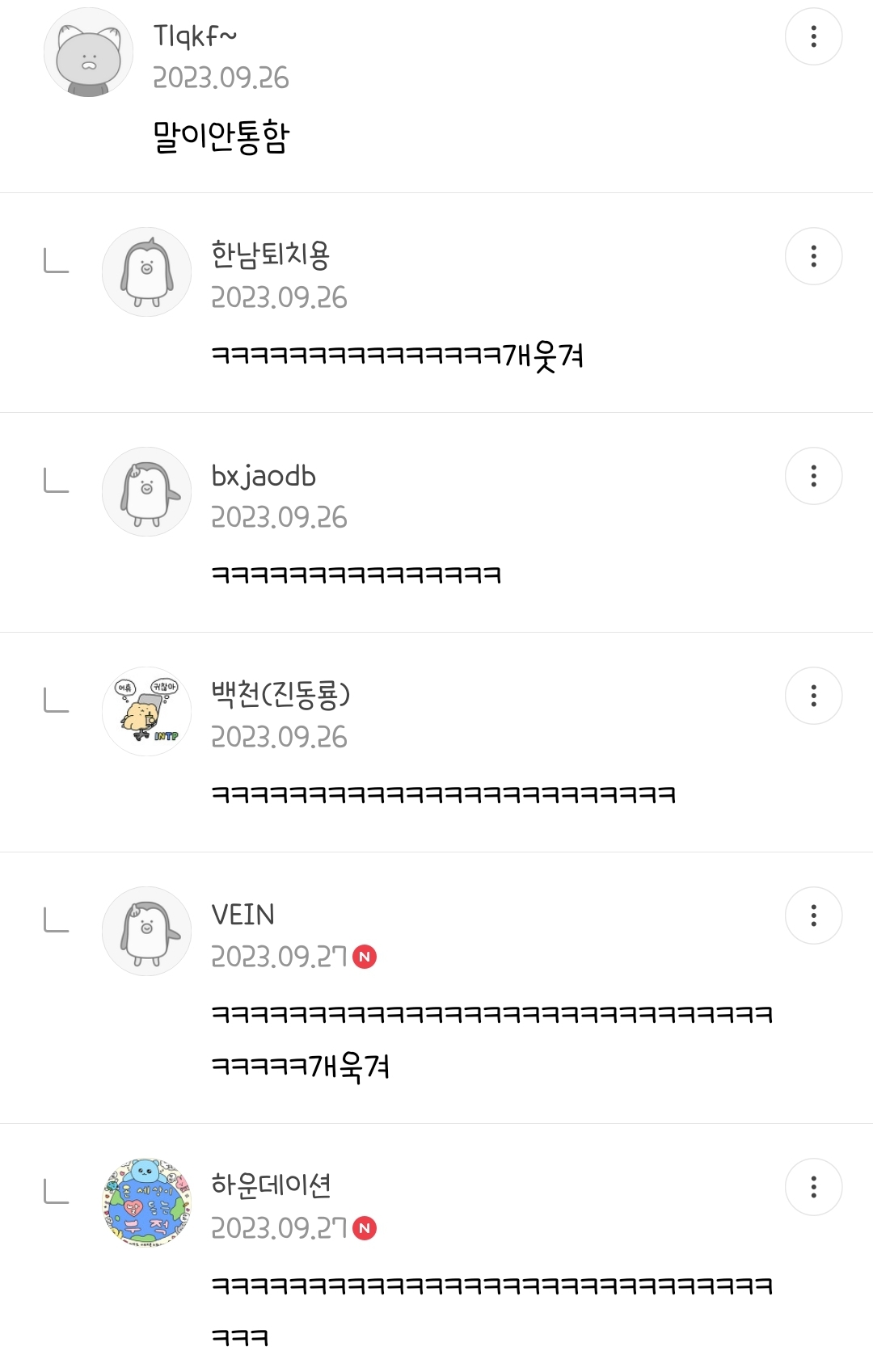Open more options for 백천(진동룡)'s reply
This screenshot has height=1372, width=873.
pos(813,696)
